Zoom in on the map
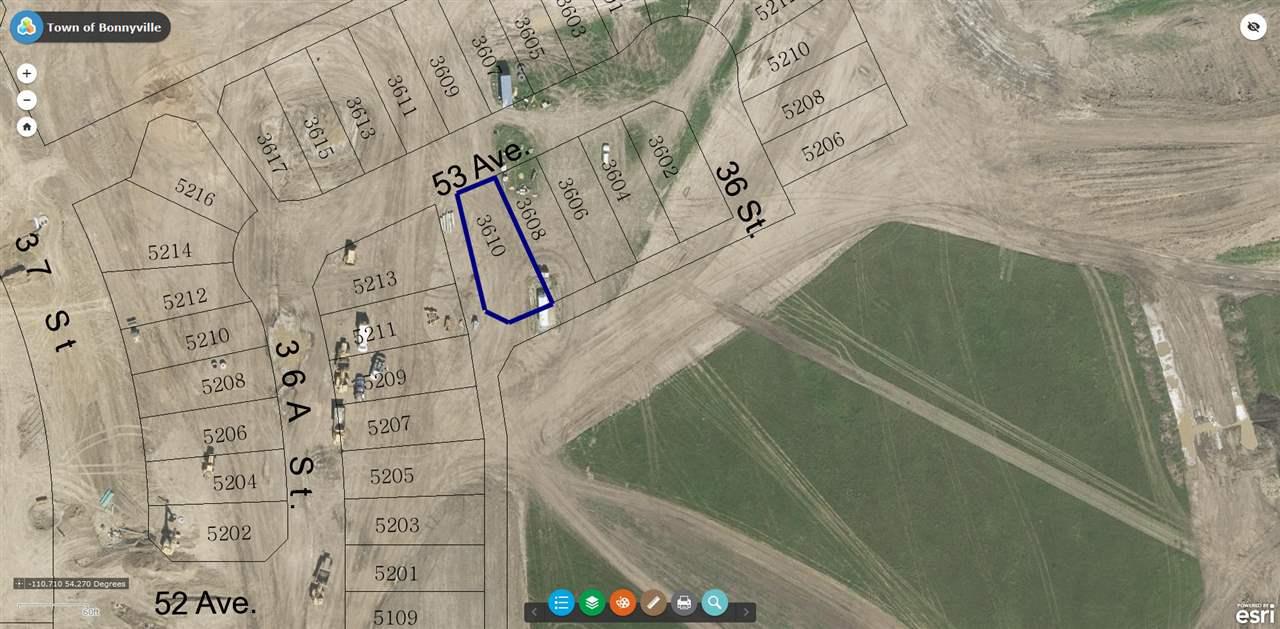The width and height of the screenshot is (1280, 629). click(x=26, y=73)
